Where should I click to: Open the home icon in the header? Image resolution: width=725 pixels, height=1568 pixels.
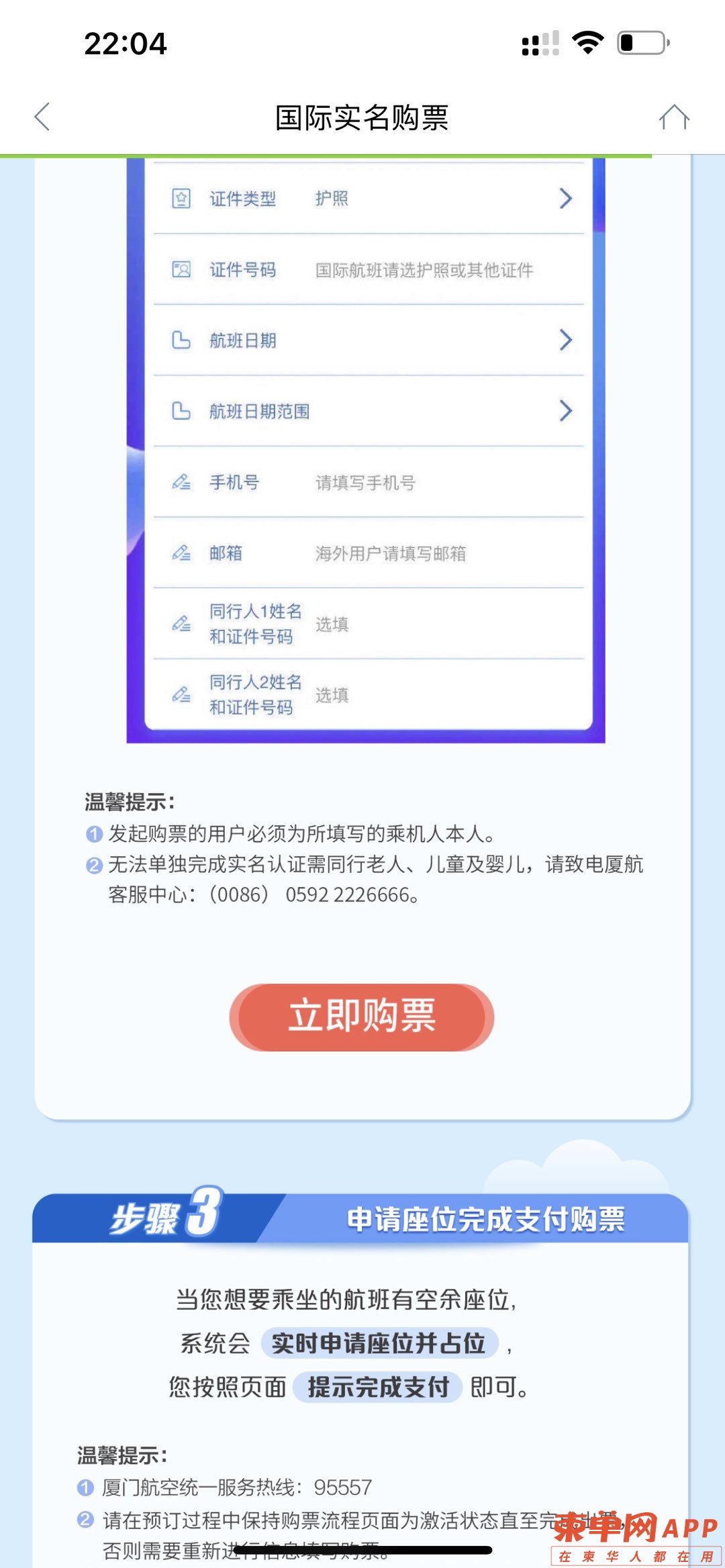point(673,117)
